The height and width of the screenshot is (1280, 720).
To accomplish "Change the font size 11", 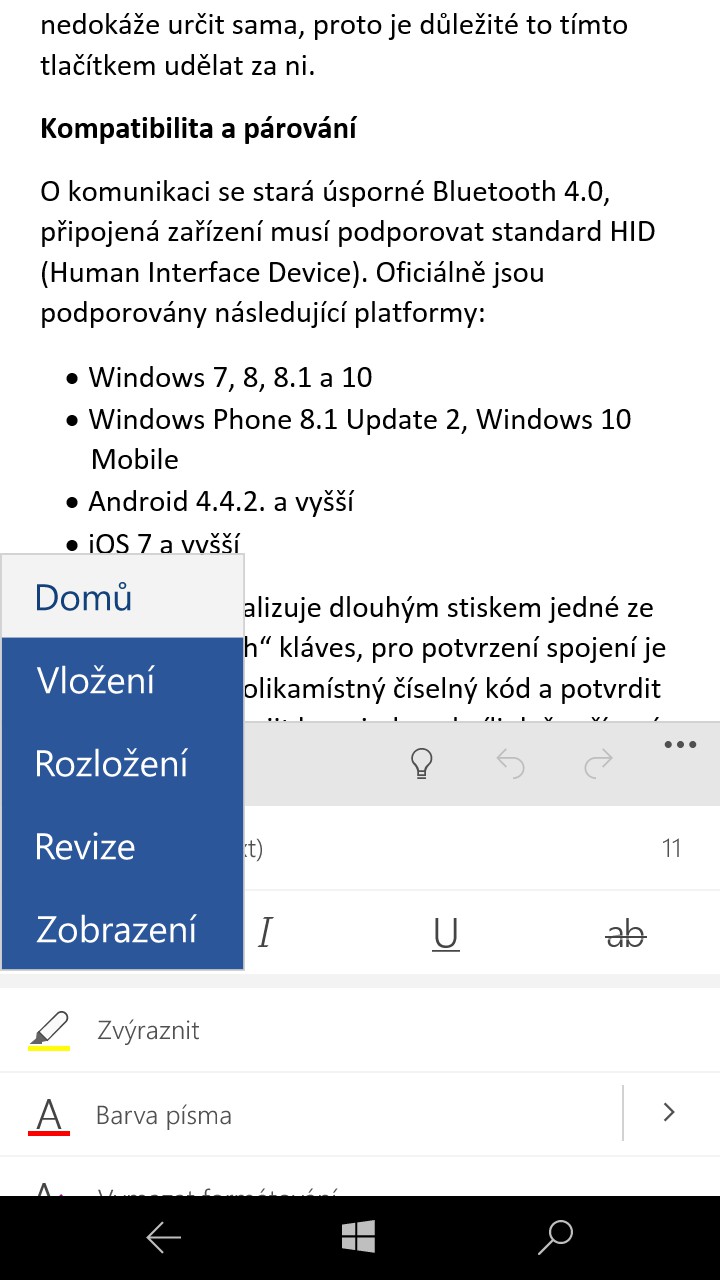I will click(671, 849).
